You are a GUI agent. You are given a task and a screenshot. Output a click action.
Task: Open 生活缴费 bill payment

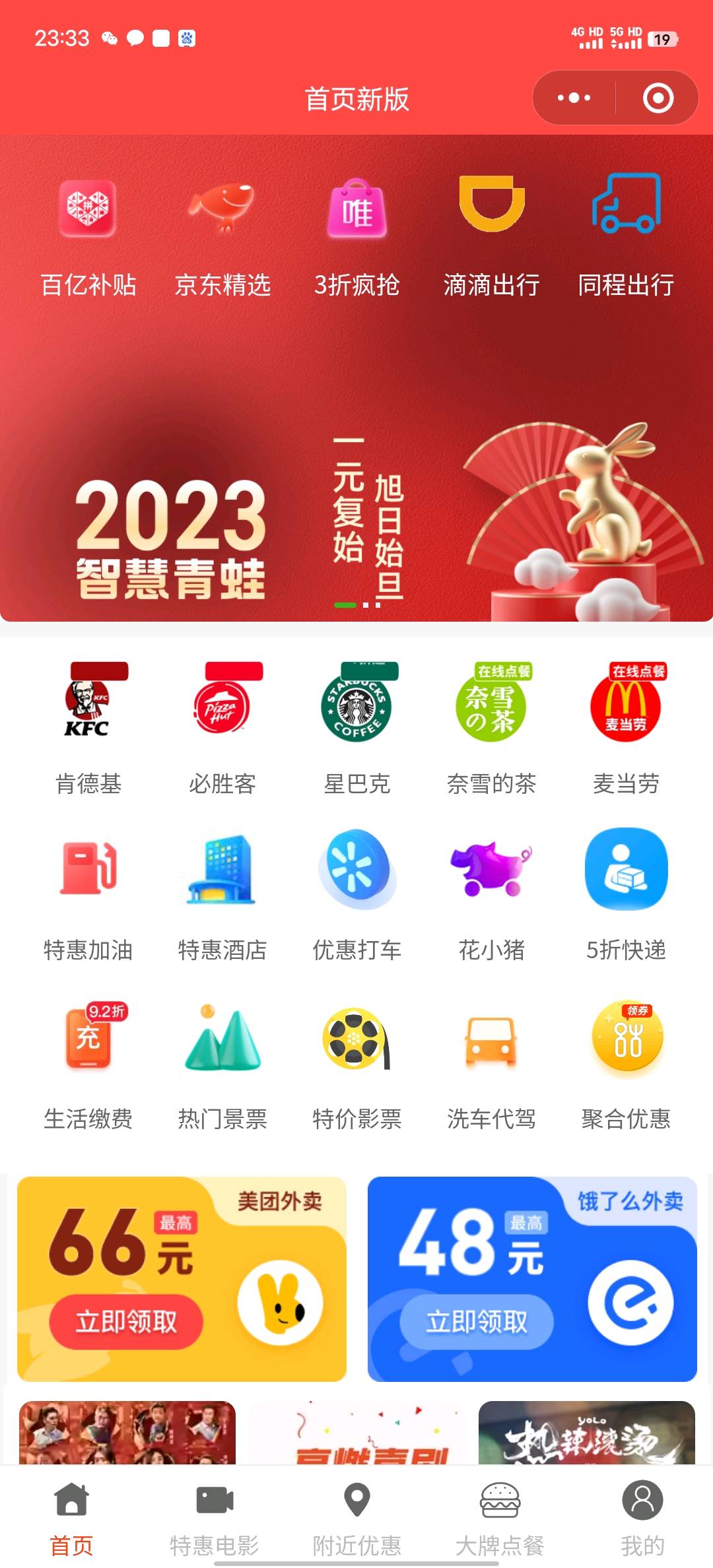click(x=88, y=1062)
